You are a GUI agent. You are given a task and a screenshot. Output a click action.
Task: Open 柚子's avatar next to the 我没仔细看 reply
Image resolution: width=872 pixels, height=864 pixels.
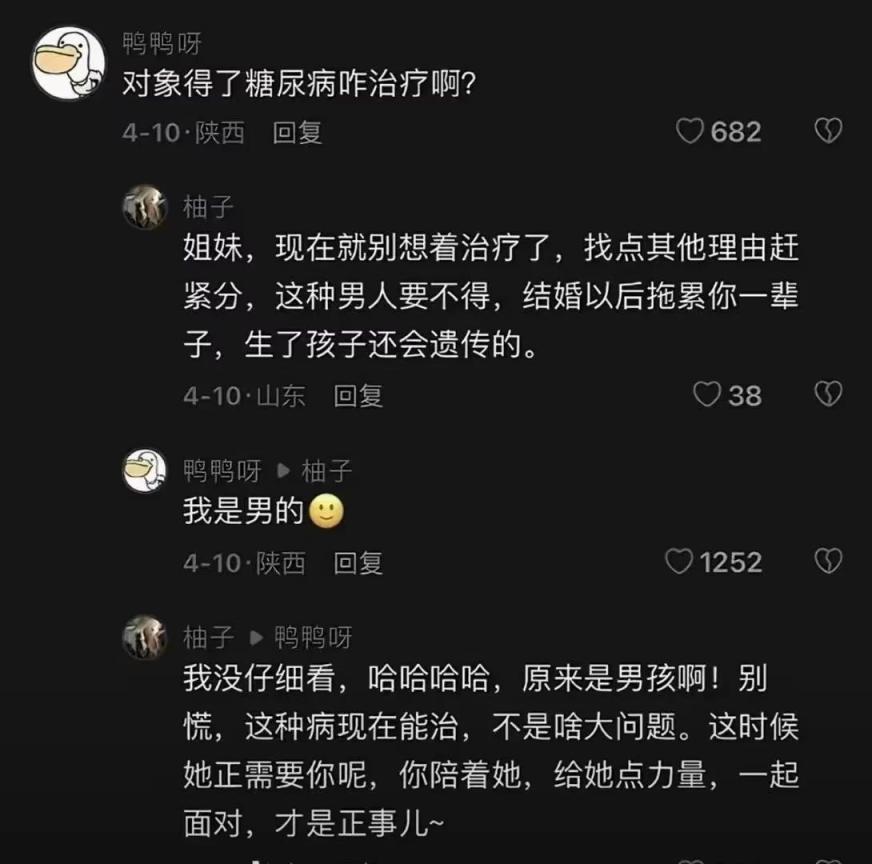pos(144,637)
